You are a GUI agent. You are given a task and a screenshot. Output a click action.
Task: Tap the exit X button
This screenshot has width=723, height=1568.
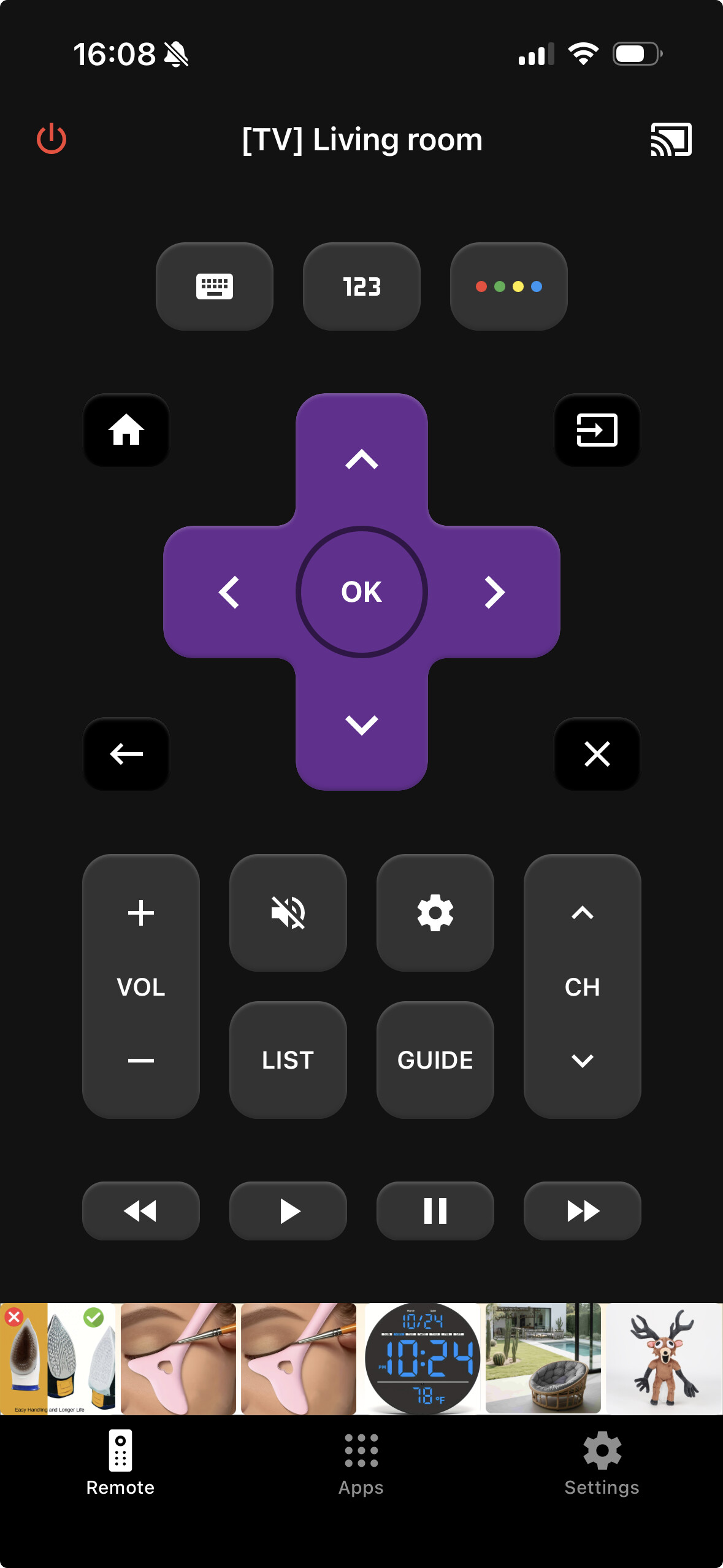597,754
